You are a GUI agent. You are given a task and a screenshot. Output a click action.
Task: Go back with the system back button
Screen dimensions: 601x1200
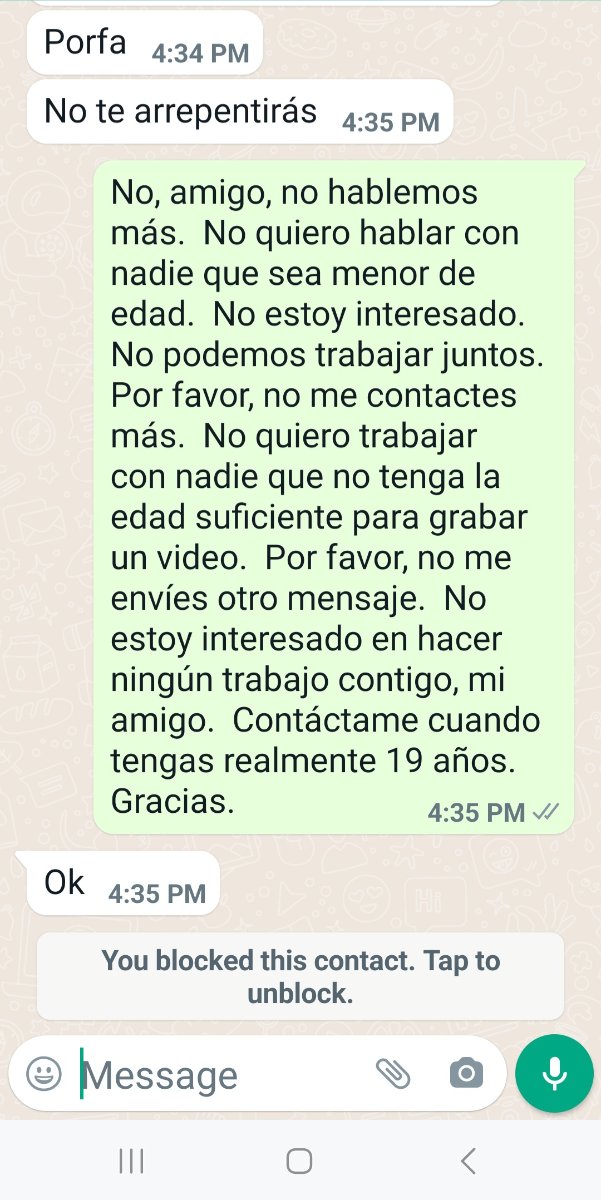467,1161
